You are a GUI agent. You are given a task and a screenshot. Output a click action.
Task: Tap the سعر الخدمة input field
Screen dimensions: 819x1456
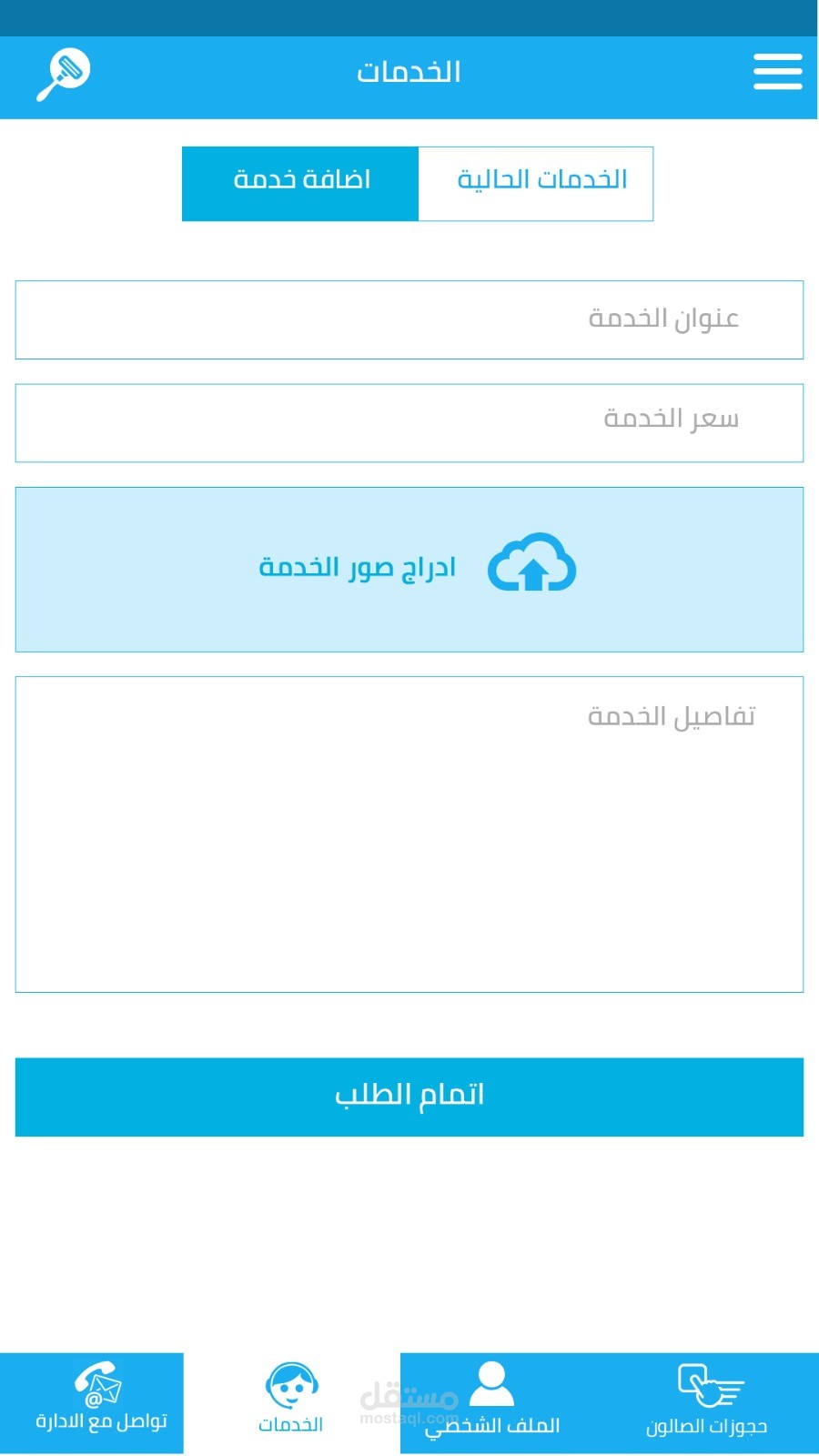click(x=409, y=423)
